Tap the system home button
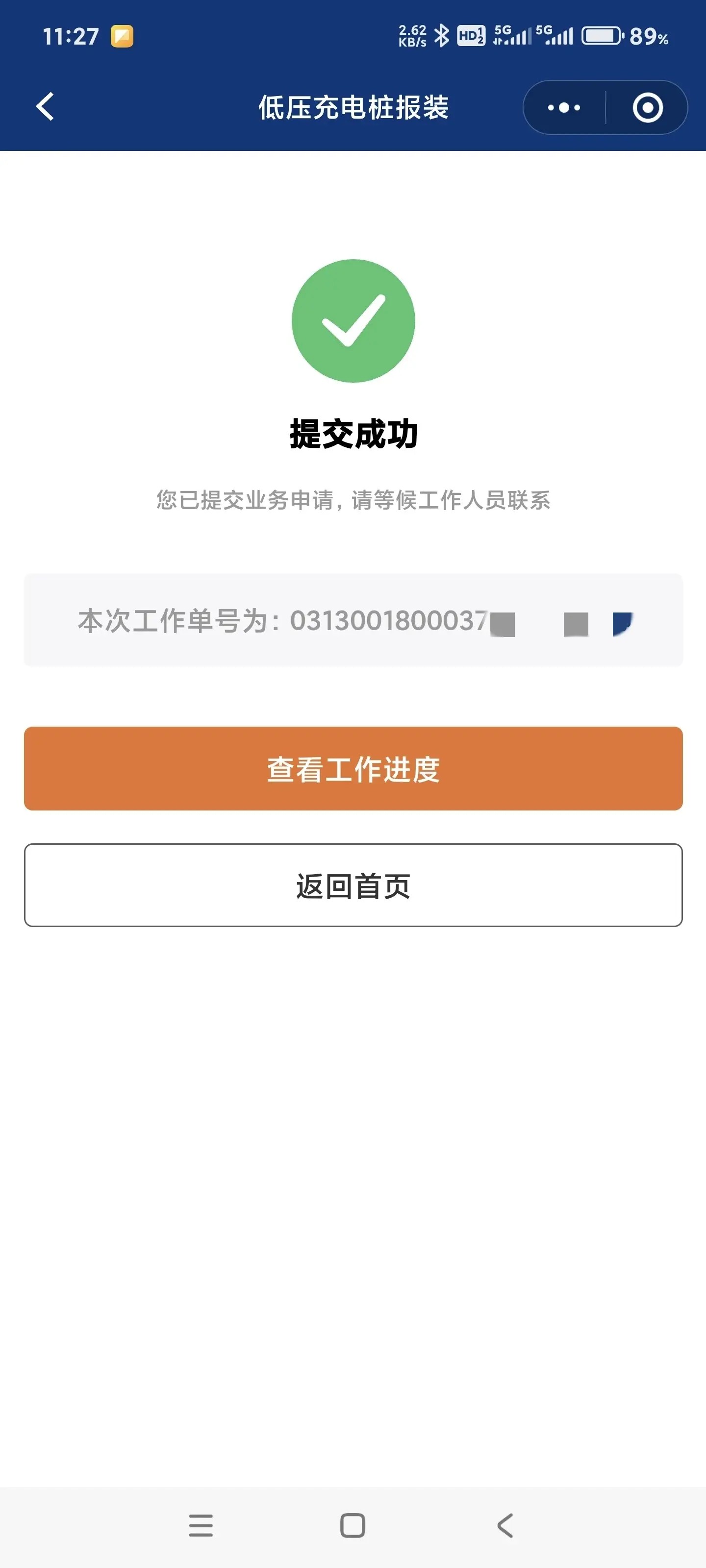 click(x=353, y=1525)
